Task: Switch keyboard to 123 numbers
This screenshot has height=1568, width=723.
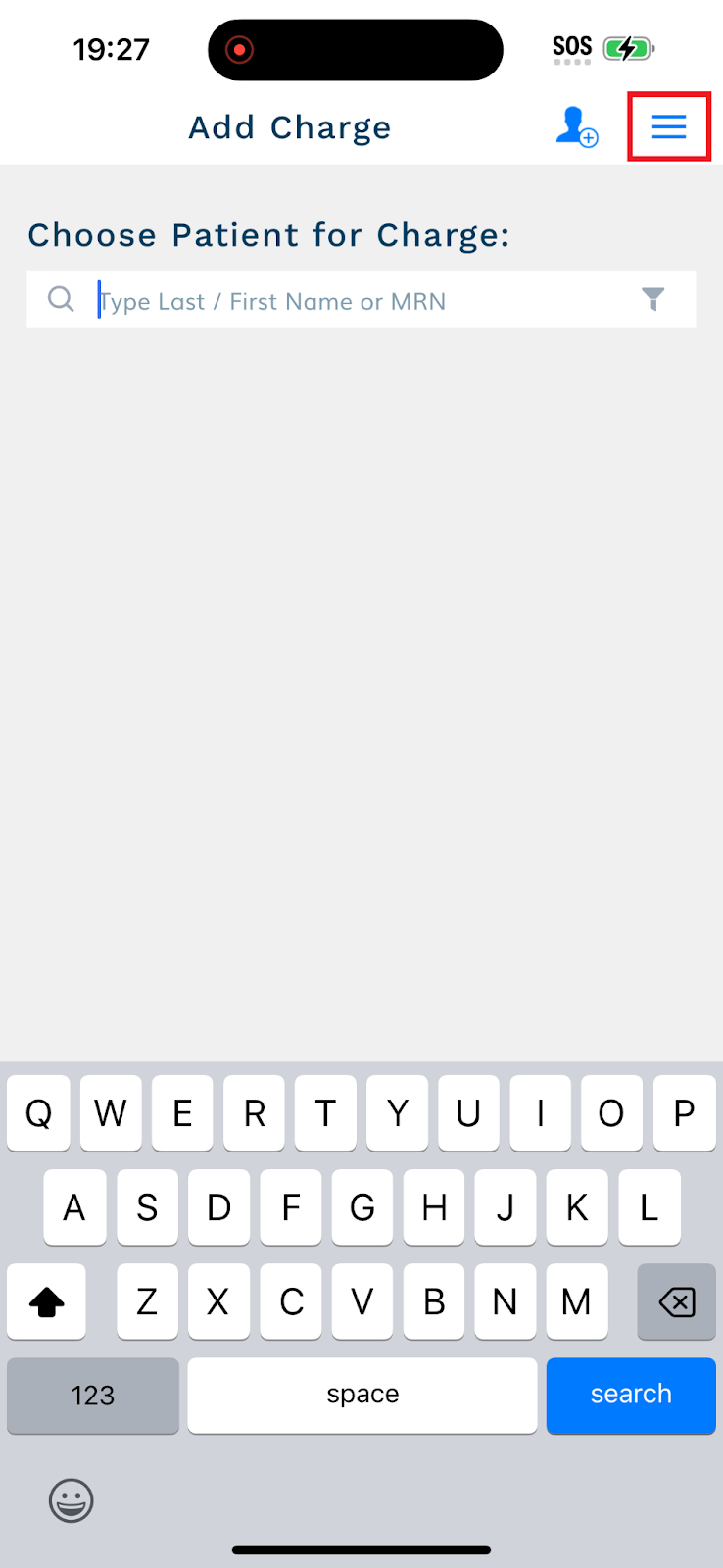Action: pyautogui.click(x=93, y=1395)
